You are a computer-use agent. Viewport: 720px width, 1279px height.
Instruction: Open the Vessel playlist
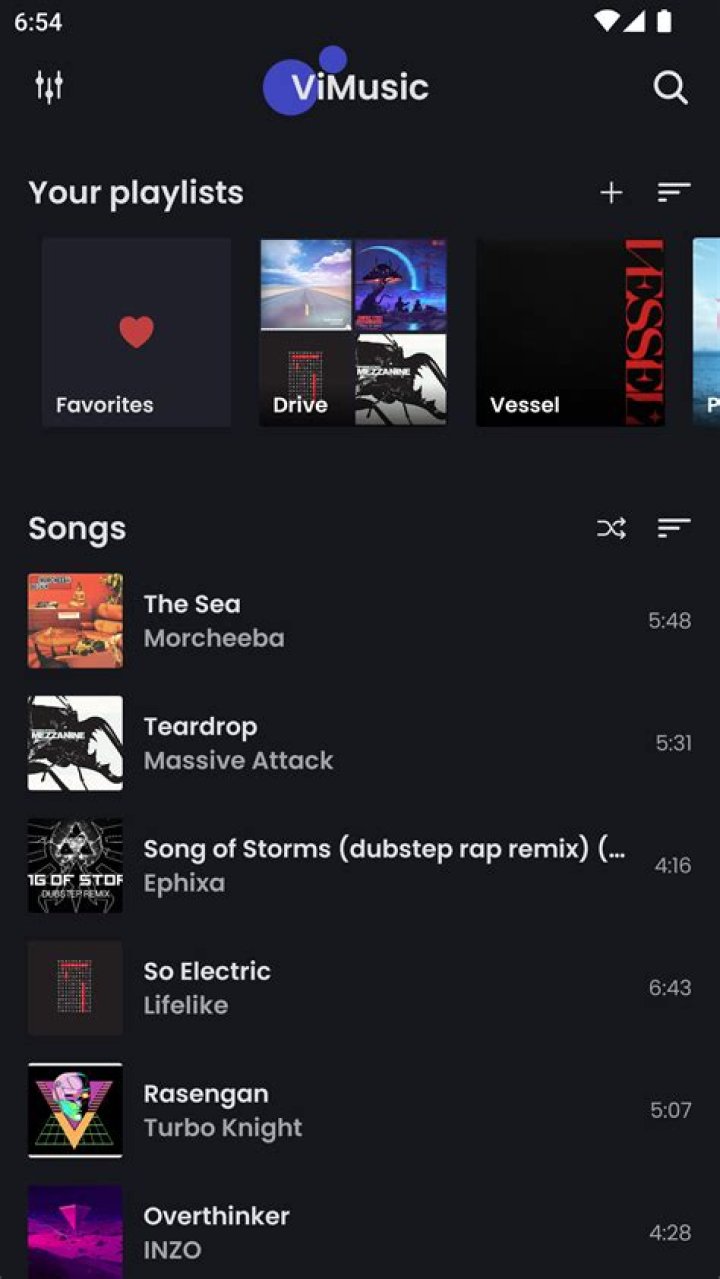(570, 331)
